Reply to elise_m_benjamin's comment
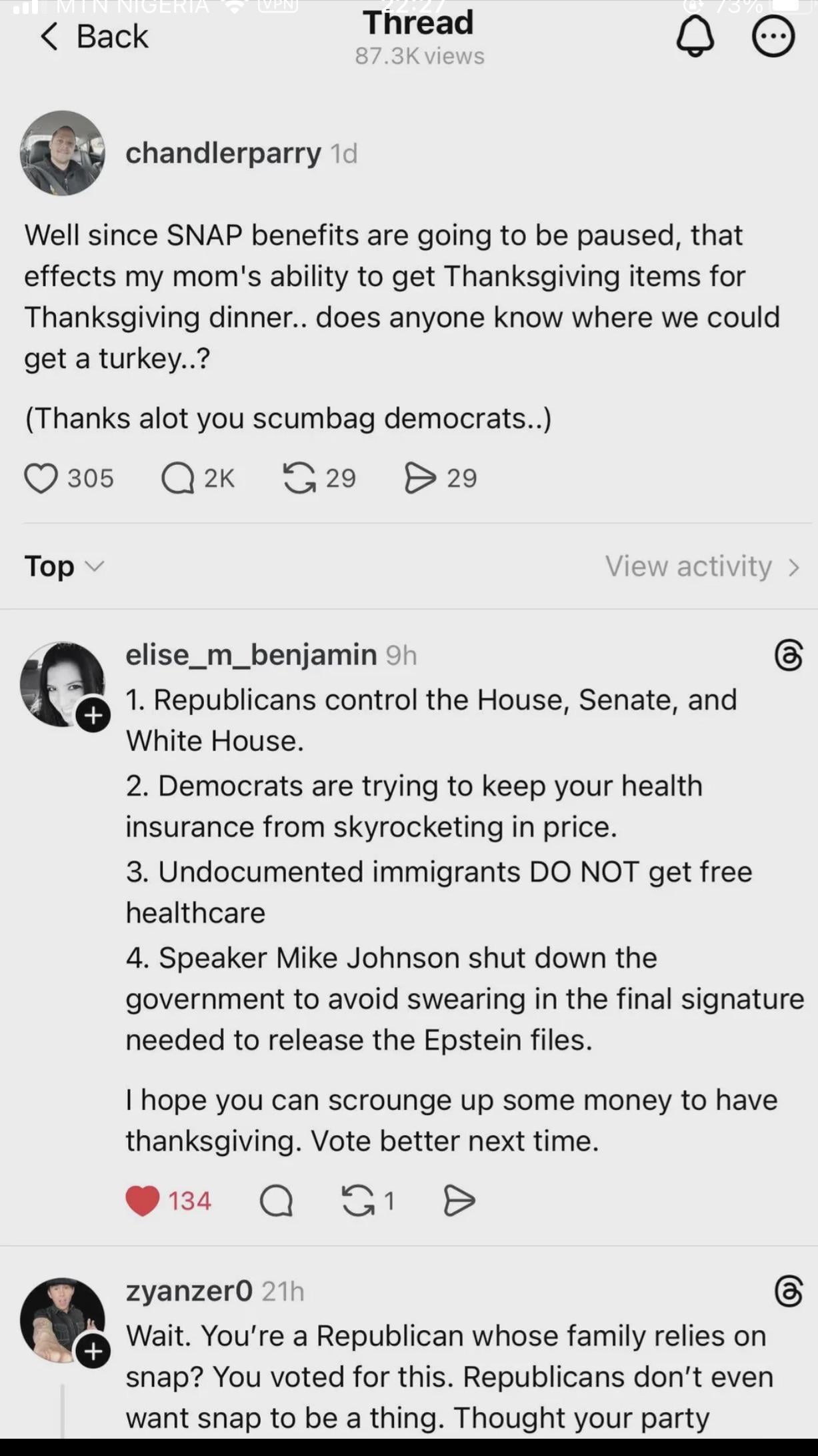Screen dimensions: 818x1456 tap(276, 1201)
